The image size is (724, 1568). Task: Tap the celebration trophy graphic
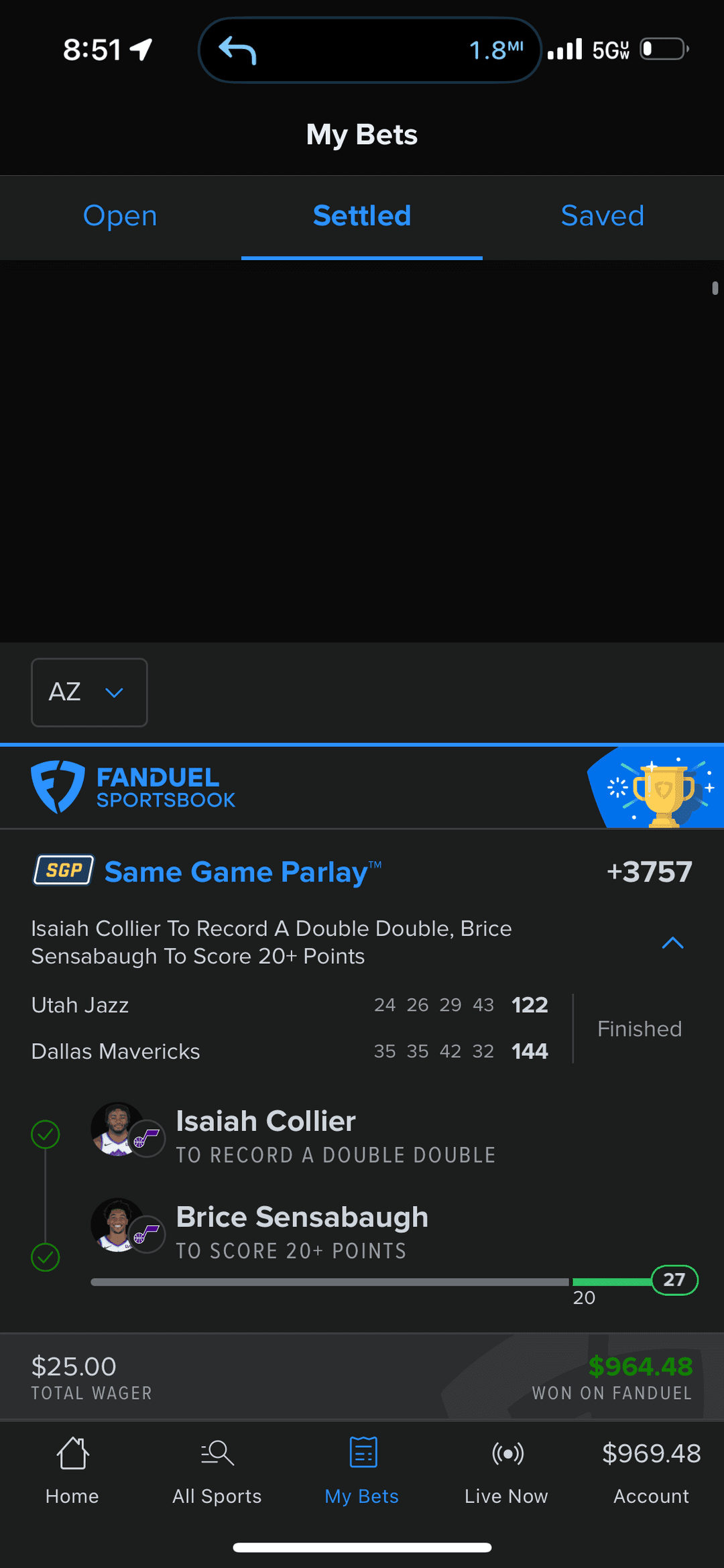(660, 788)
